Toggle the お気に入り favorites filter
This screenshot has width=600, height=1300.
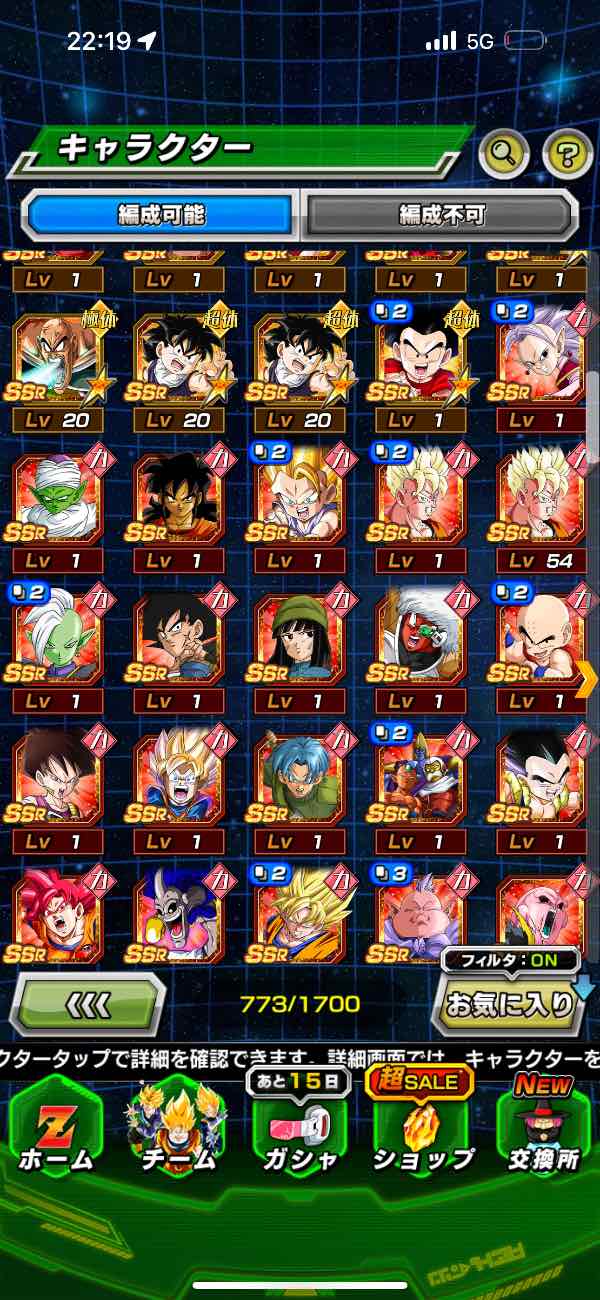[507, 1003]
